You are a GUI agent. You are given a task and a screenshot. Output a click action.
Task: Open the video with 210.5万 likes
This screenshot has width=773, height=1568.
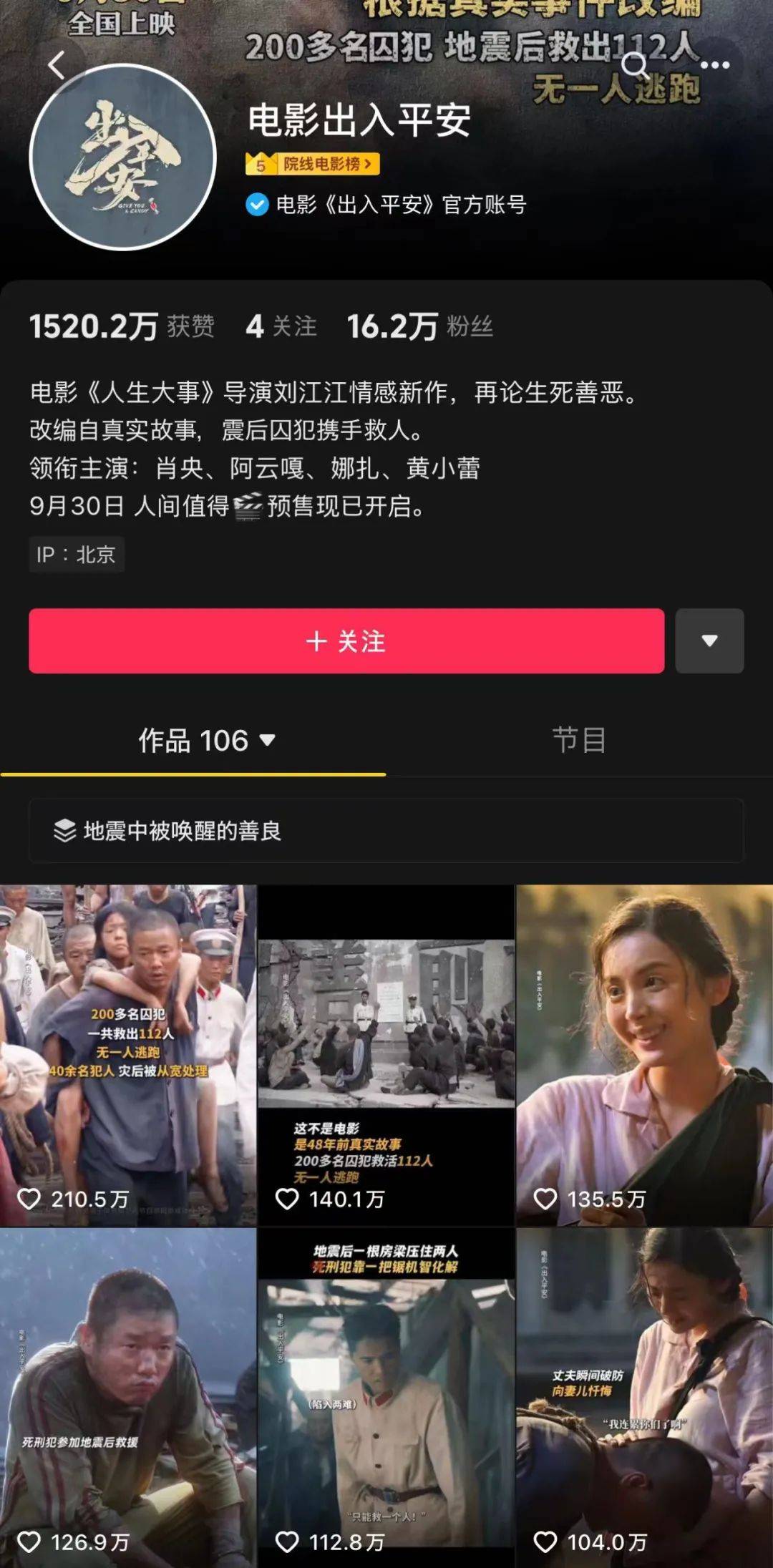pyautogui.click(x=128, y=1055)
